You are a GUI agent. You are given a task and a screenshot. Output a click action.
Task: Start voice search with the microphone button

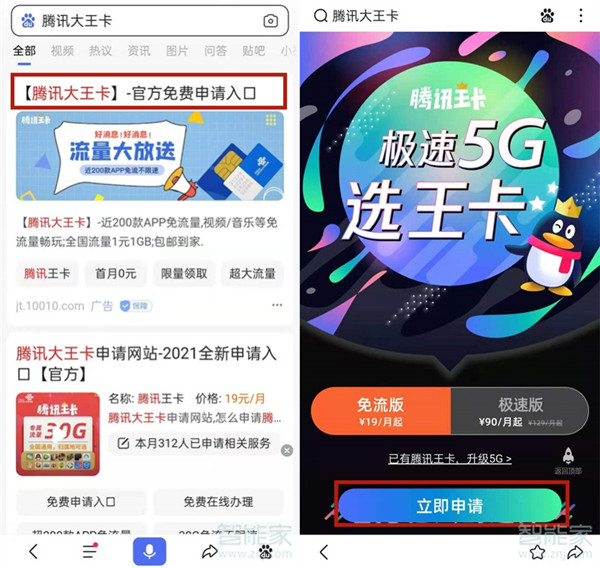(x=149, y=551)
